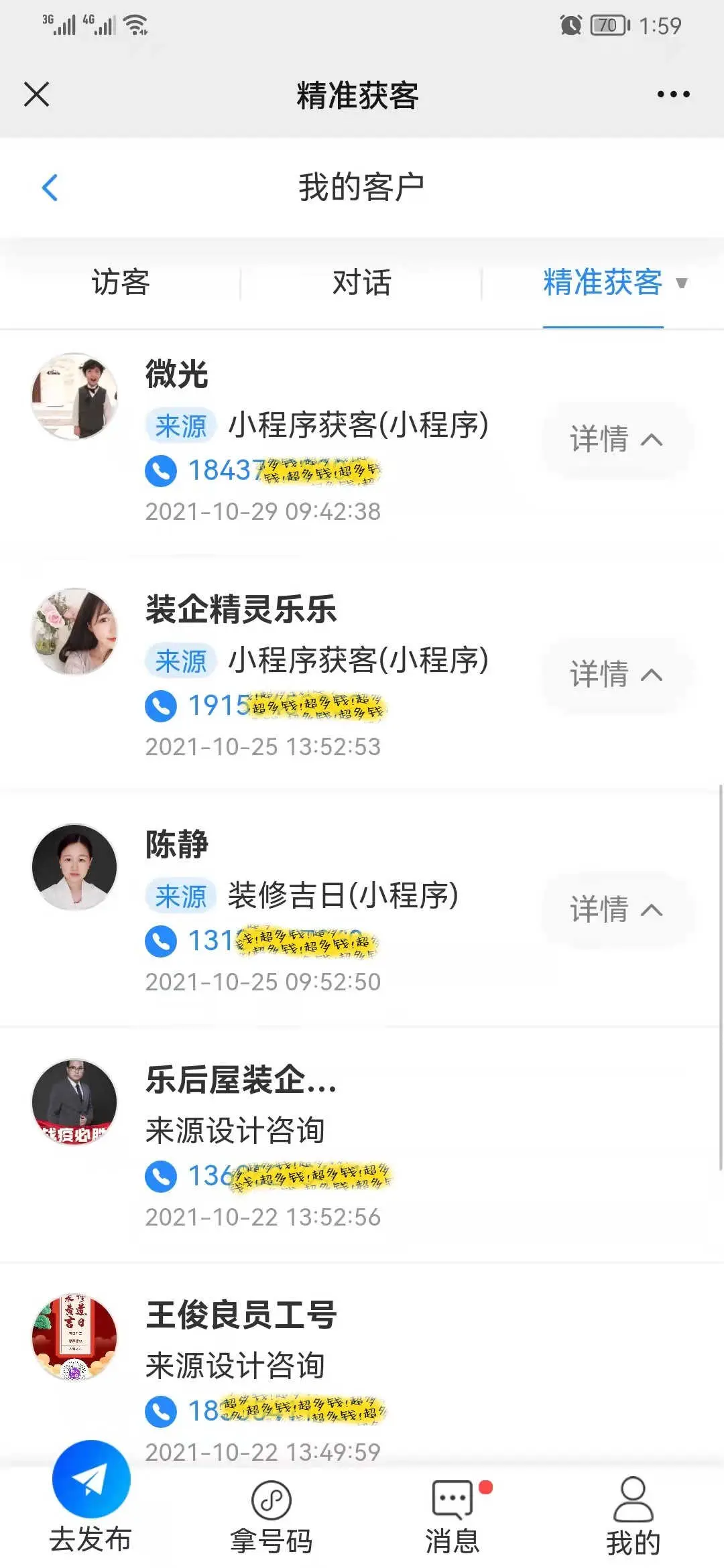Close the 精准获客 mini program

(37, 94)
